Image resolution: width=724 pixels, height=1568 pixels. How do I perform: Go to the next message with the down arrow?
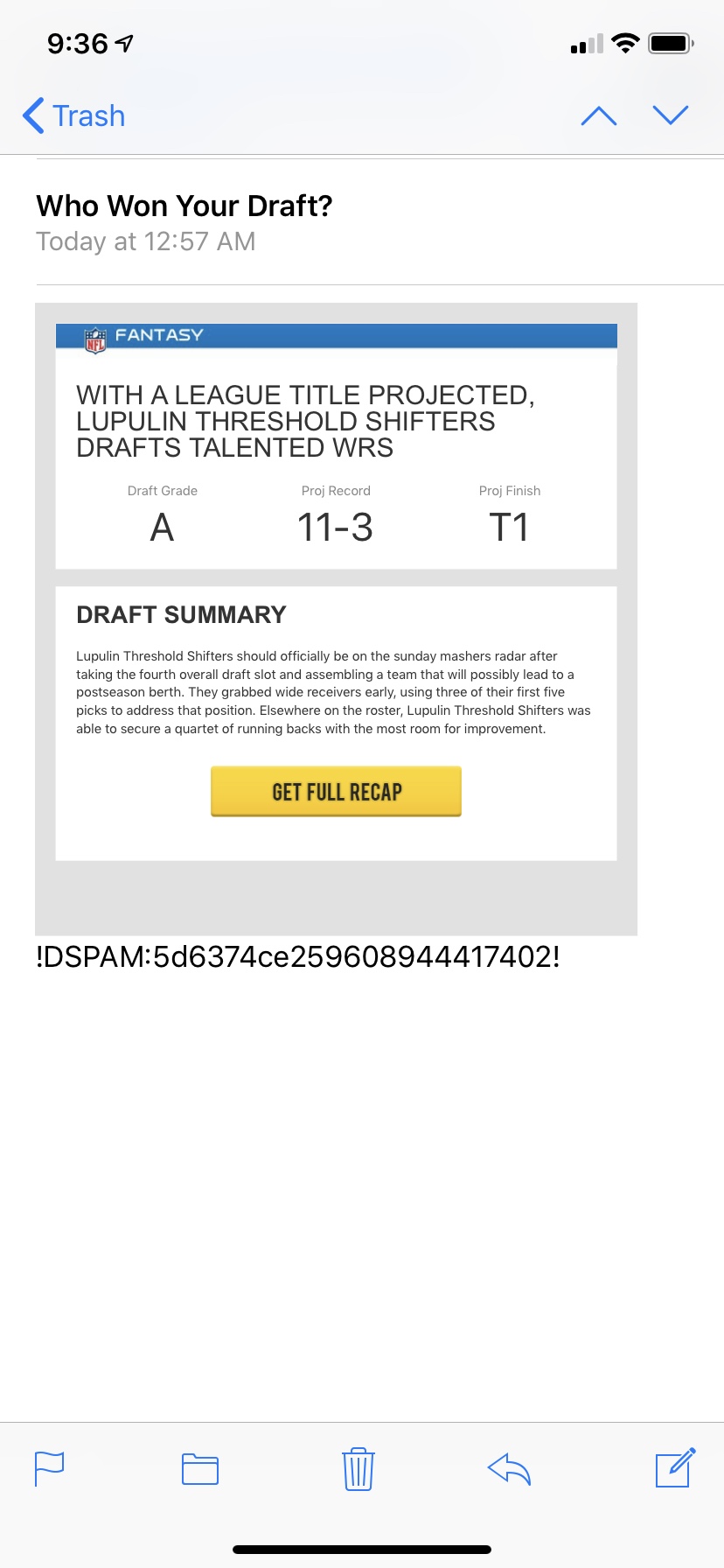tap(671, 115)
